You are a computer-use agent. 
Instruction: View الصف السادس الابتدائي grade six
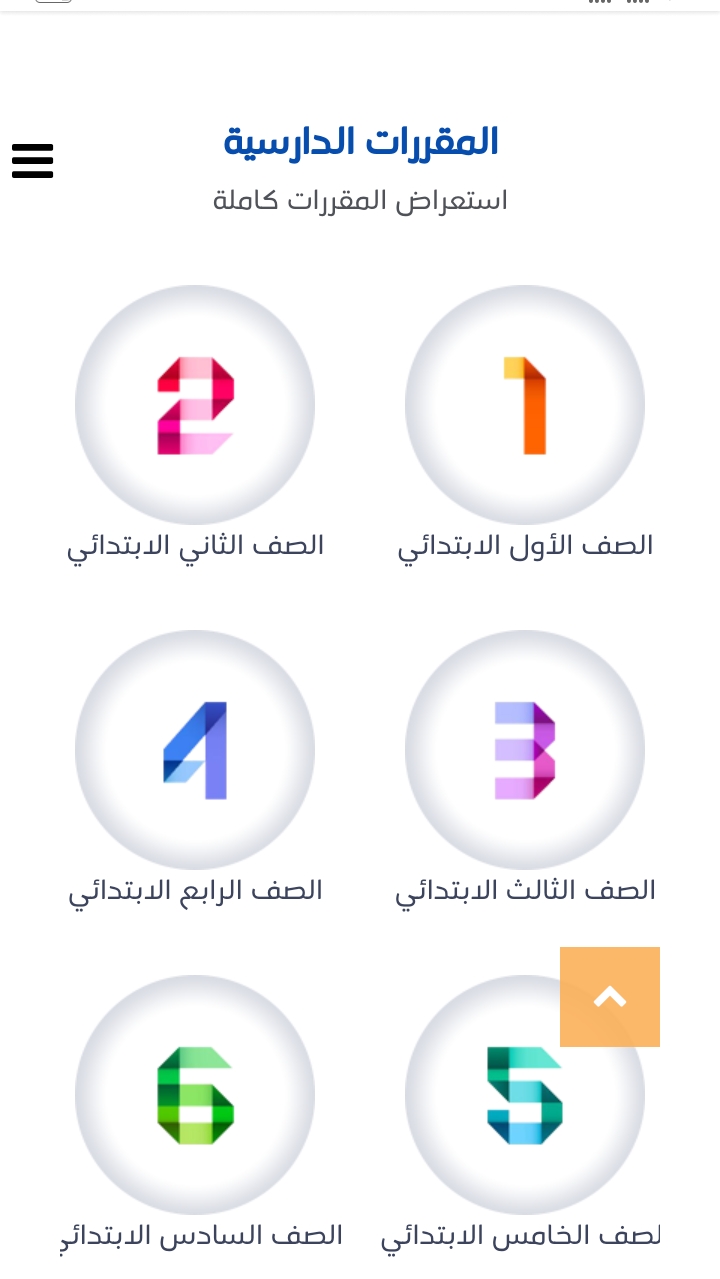click(x=195, y=1095)
